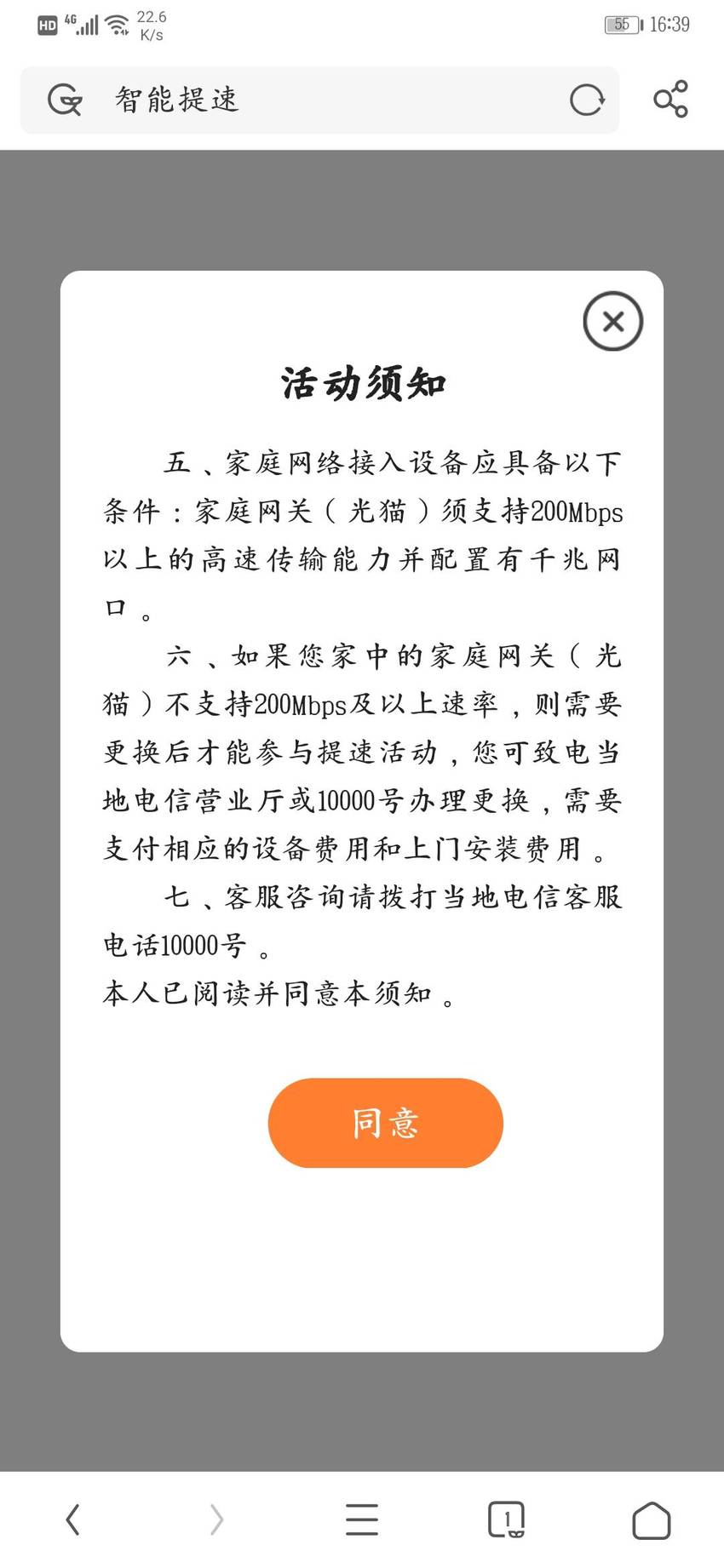
Task: Share this page
Action: pyautogui.click(x=670, y=100)
